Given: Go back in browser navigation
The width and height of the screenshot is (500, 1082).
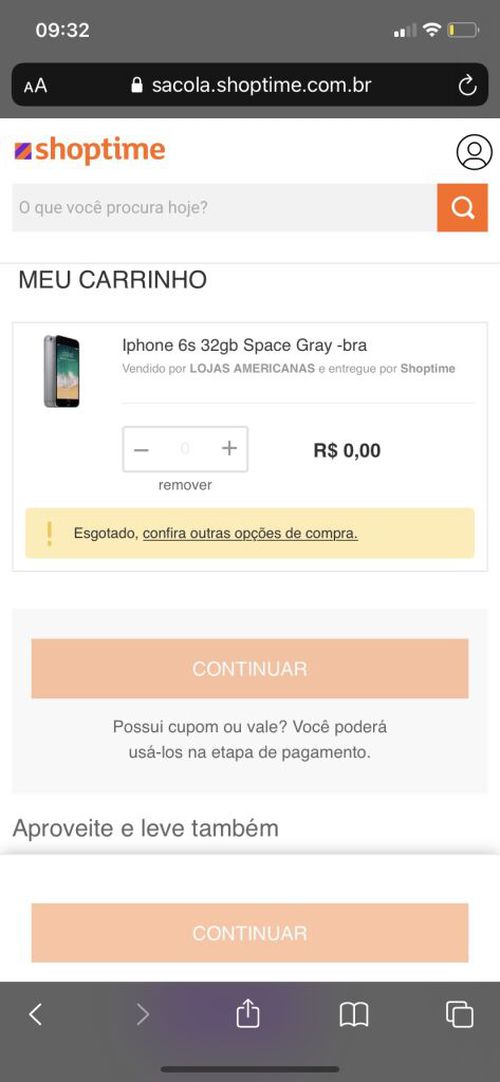Looking at the screenshot, I should [x=36, y=1014].
